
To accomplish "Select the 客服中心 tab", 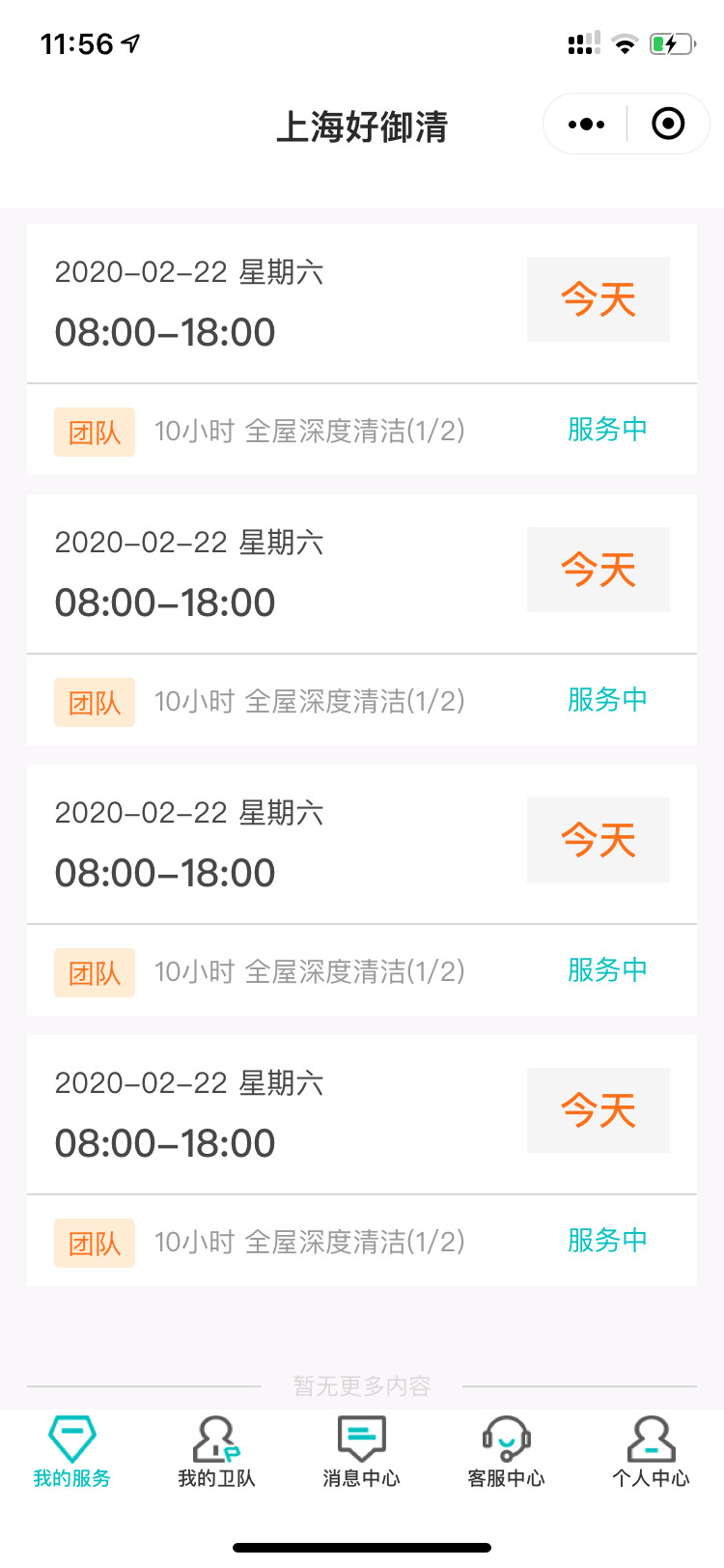I will 507,1452.
